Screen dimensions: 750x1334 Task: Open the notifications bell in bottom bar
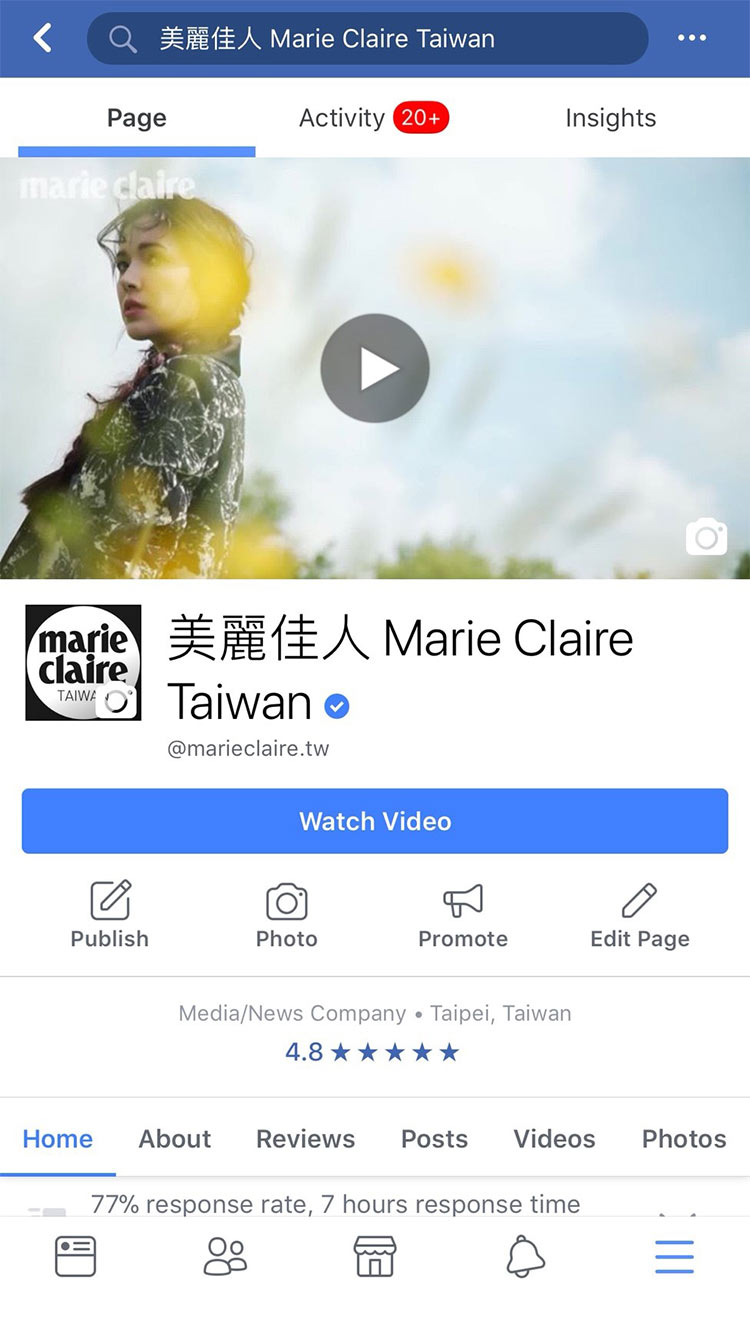525,1256
